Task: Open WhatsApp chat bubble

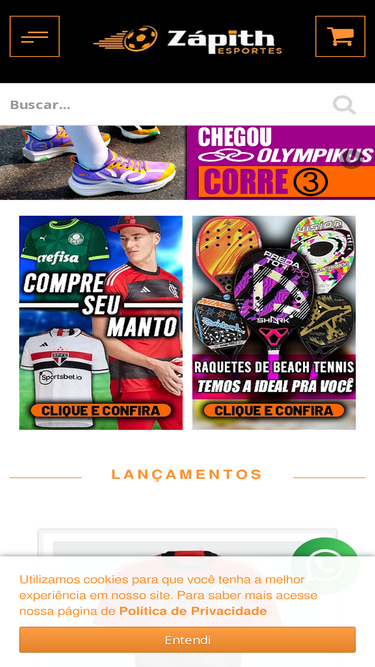Action: pyautogui.click(x=325, y=565)
